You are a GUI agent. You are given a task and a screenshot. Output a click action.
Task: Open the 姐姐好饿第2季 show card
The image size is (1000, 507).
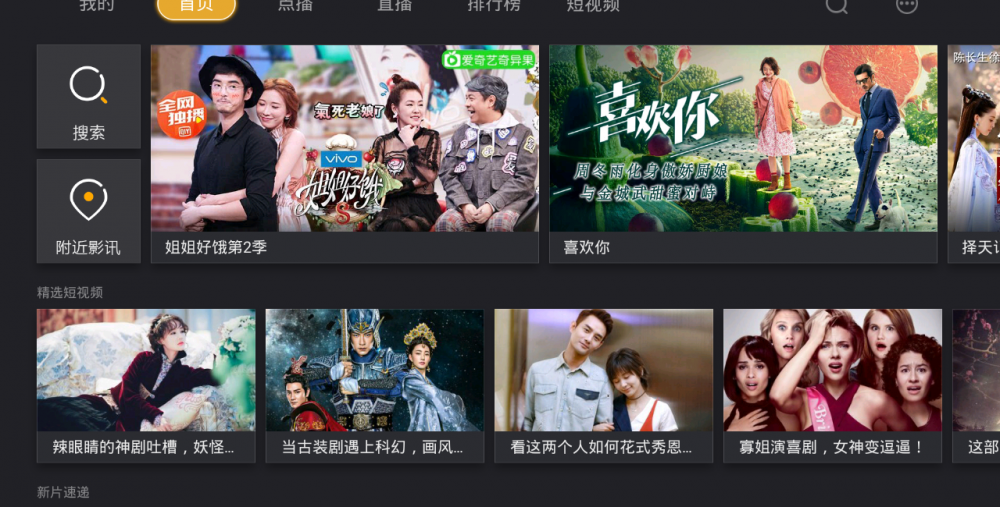point(345,153)
